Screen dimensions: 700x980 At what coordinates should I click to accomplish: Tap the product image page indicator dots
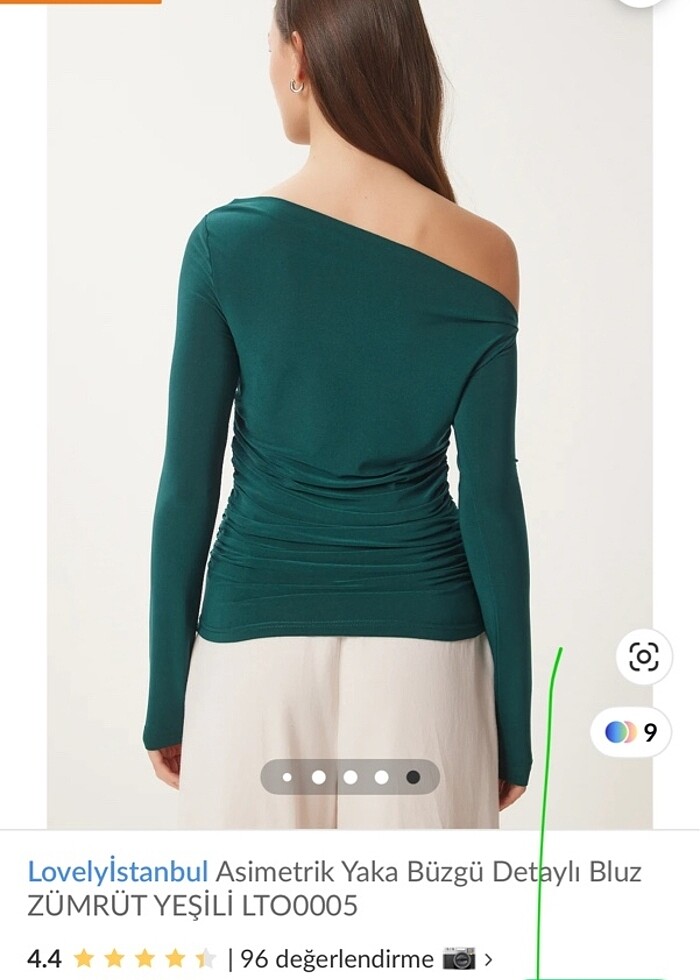tap(350, 776)
